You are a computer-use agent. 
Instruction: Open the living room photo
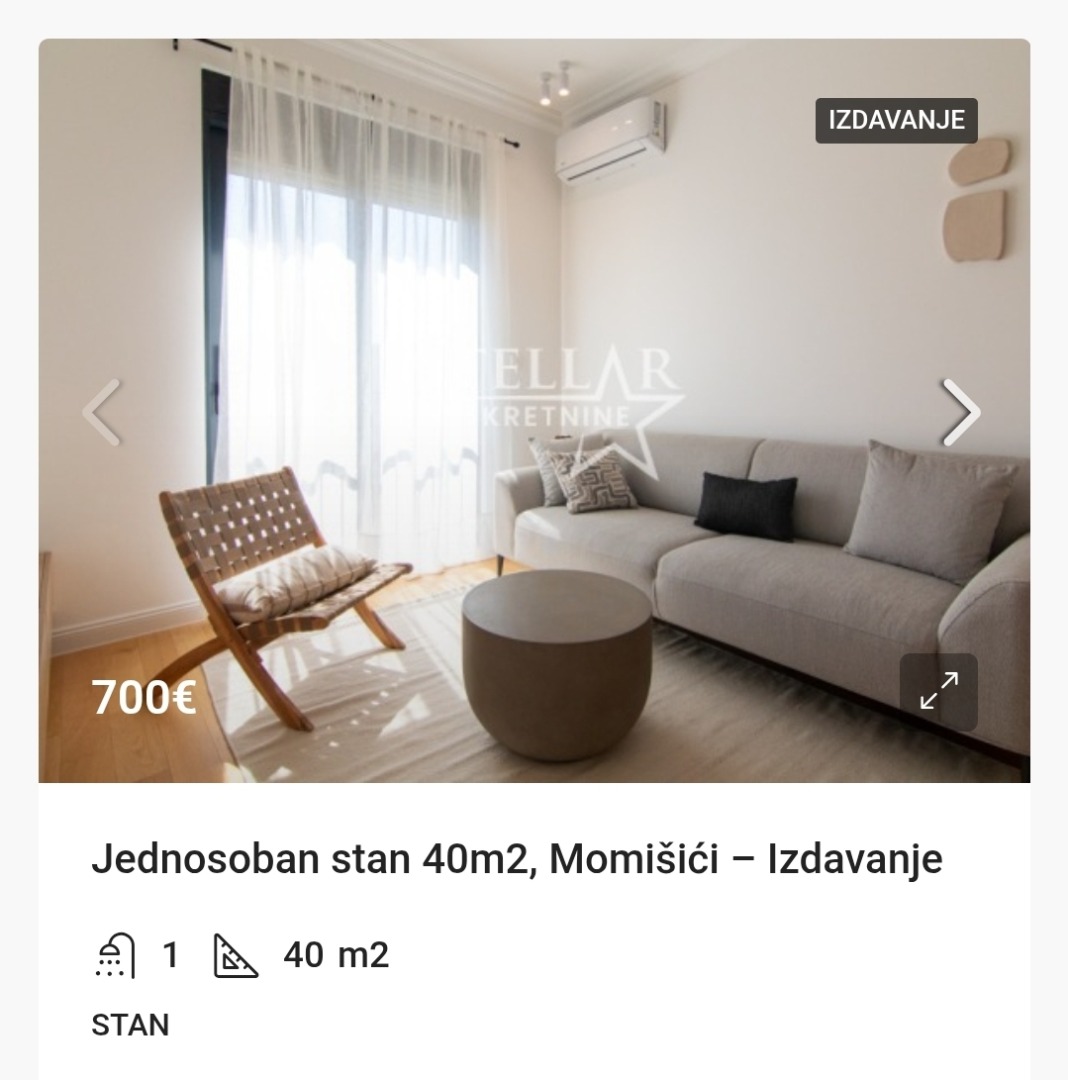534,300
